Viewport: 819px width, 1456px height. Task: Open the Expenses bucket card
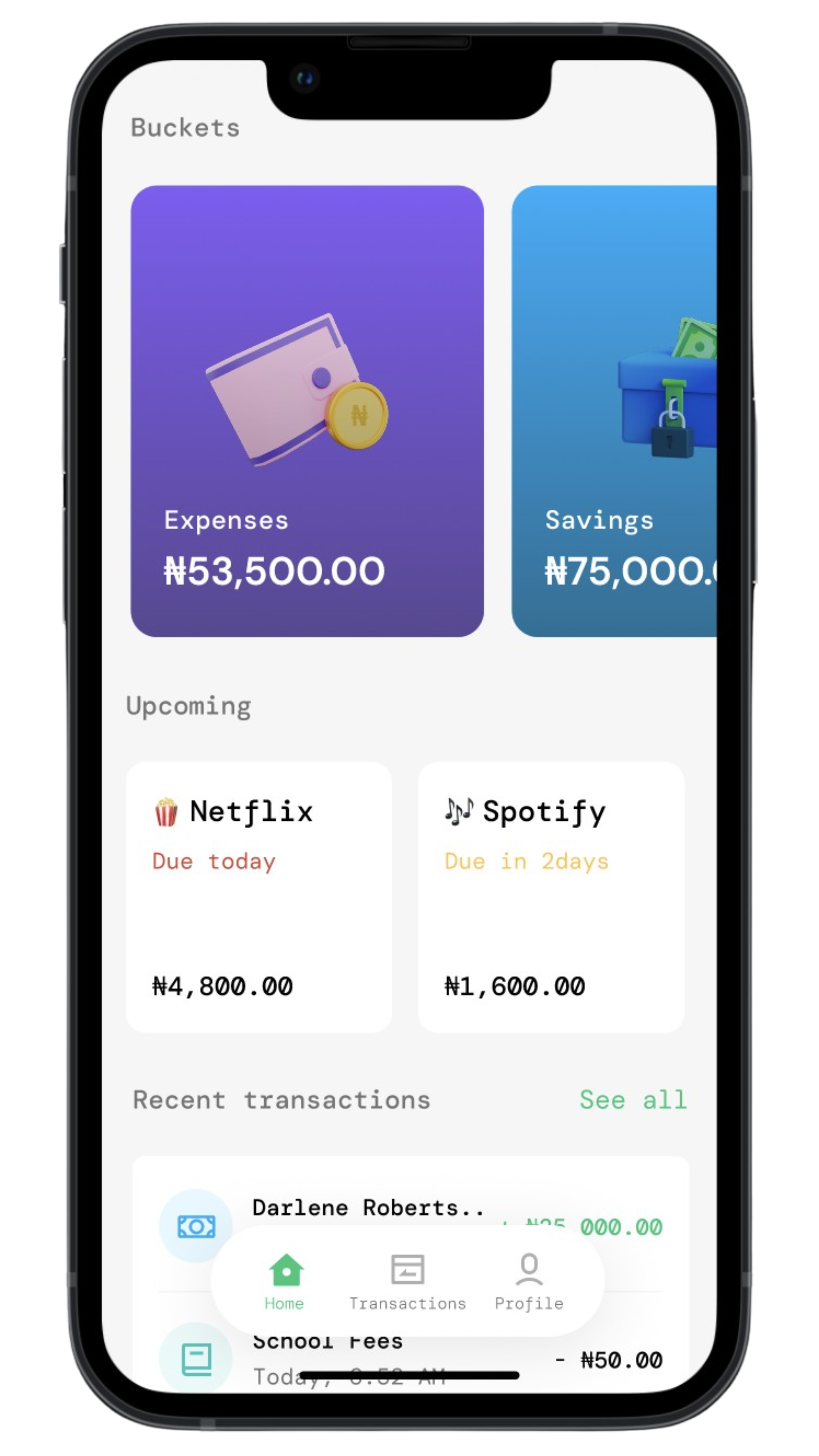[307, 411]
